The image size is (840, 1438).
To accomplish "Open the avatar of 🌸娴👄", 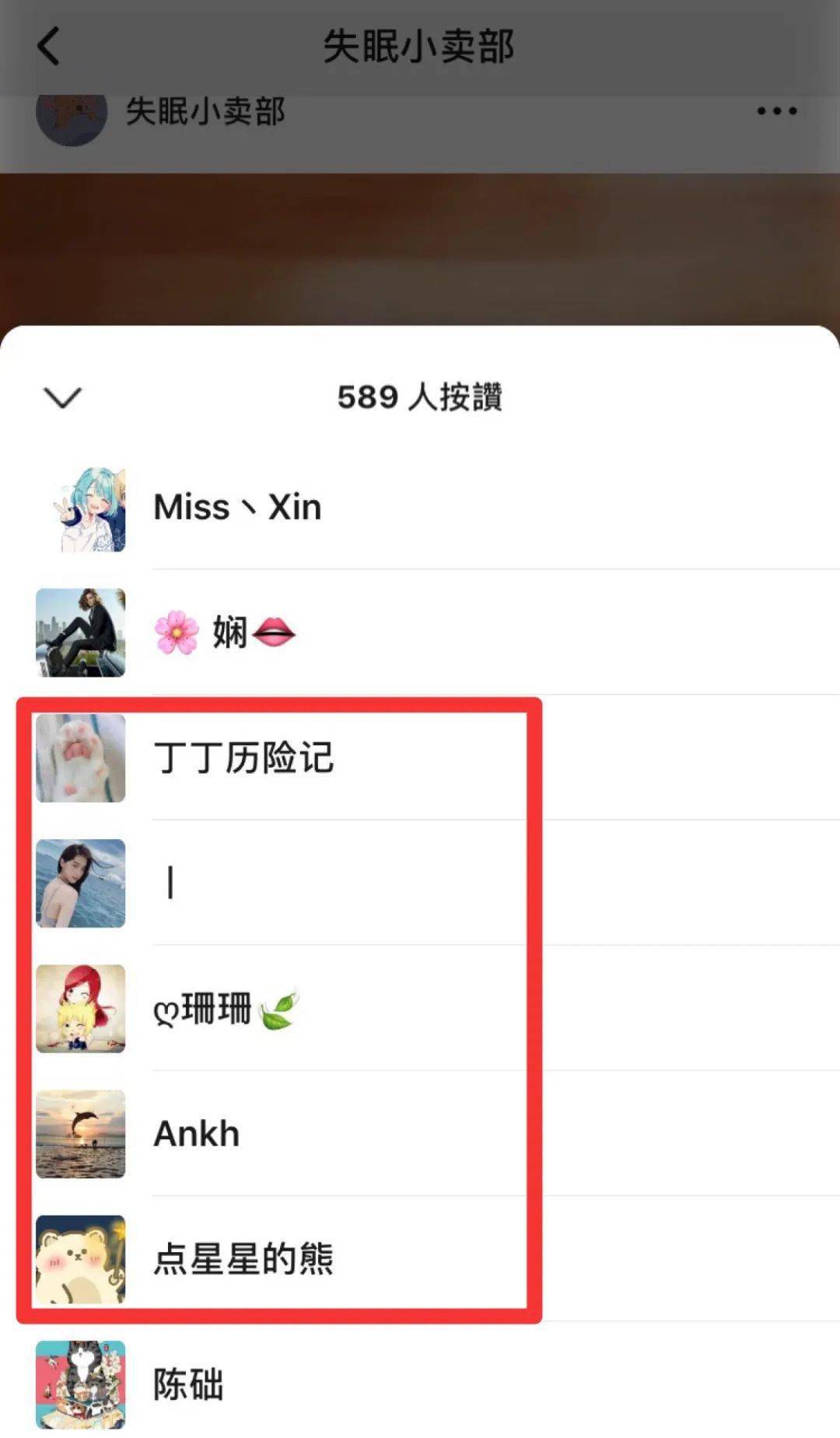I will [81, 632].
